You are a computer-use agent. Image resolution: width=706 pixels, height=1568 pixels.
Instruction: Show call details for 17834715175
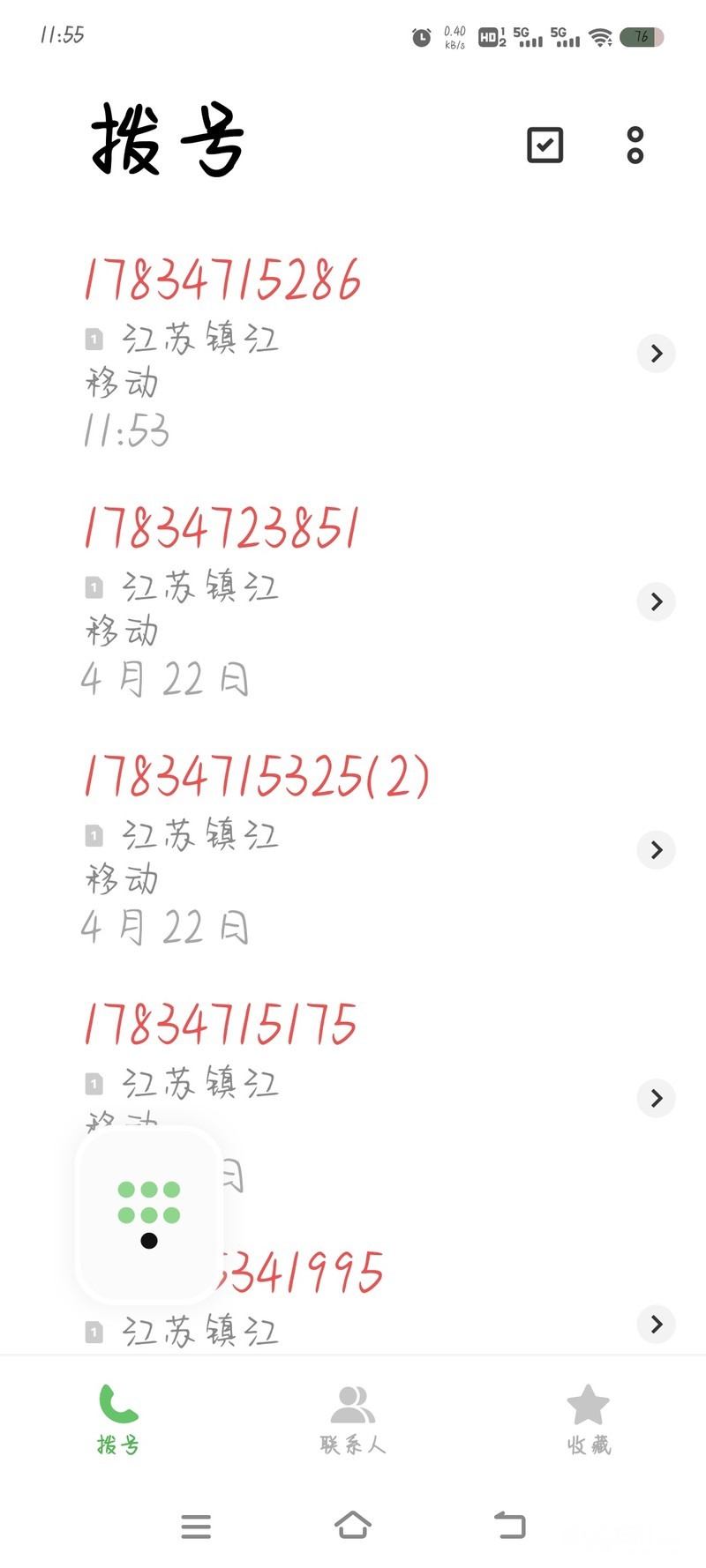pos(656,1098)
